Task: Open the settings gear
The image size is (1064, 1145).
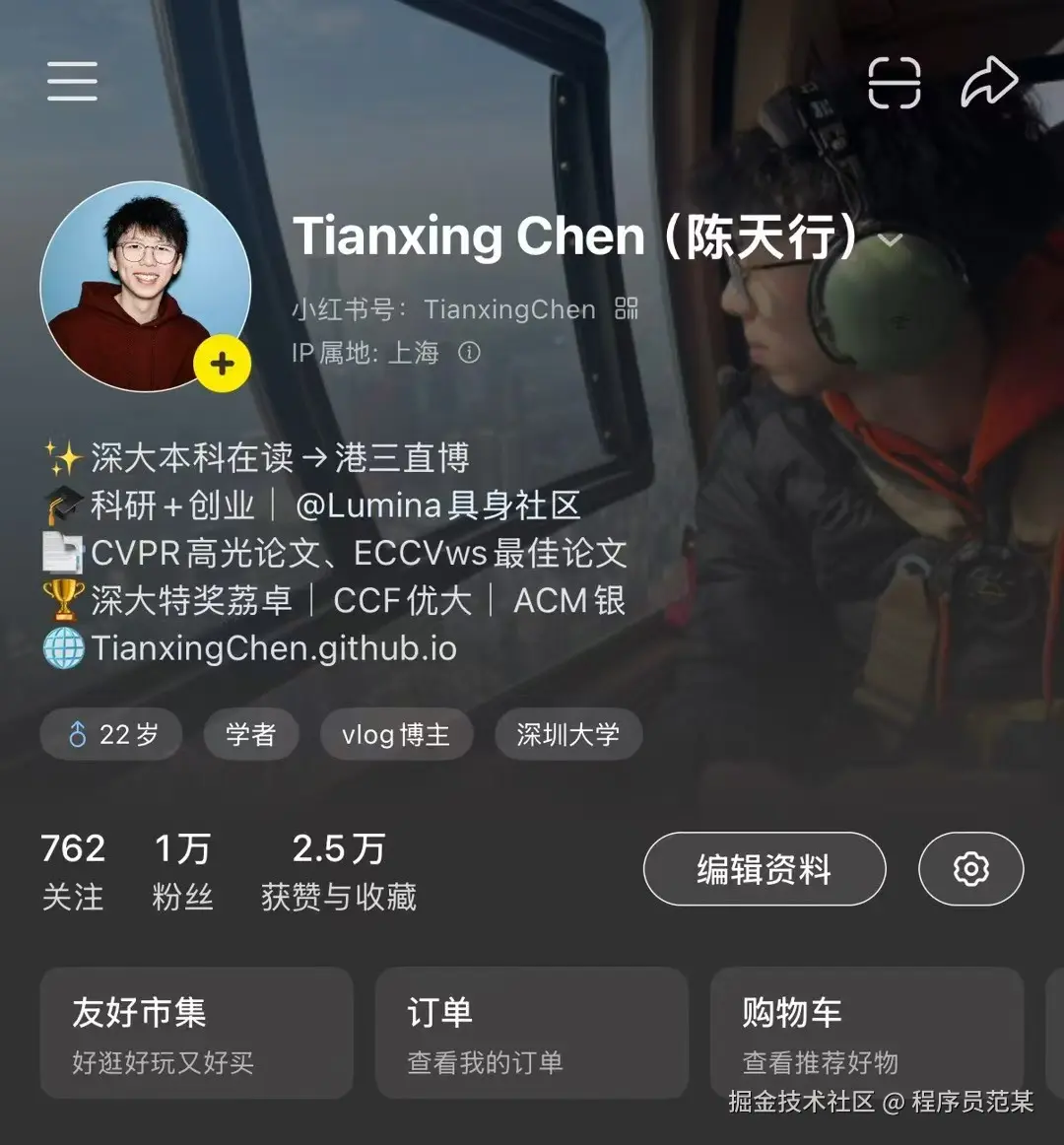Action: (970, 869)
